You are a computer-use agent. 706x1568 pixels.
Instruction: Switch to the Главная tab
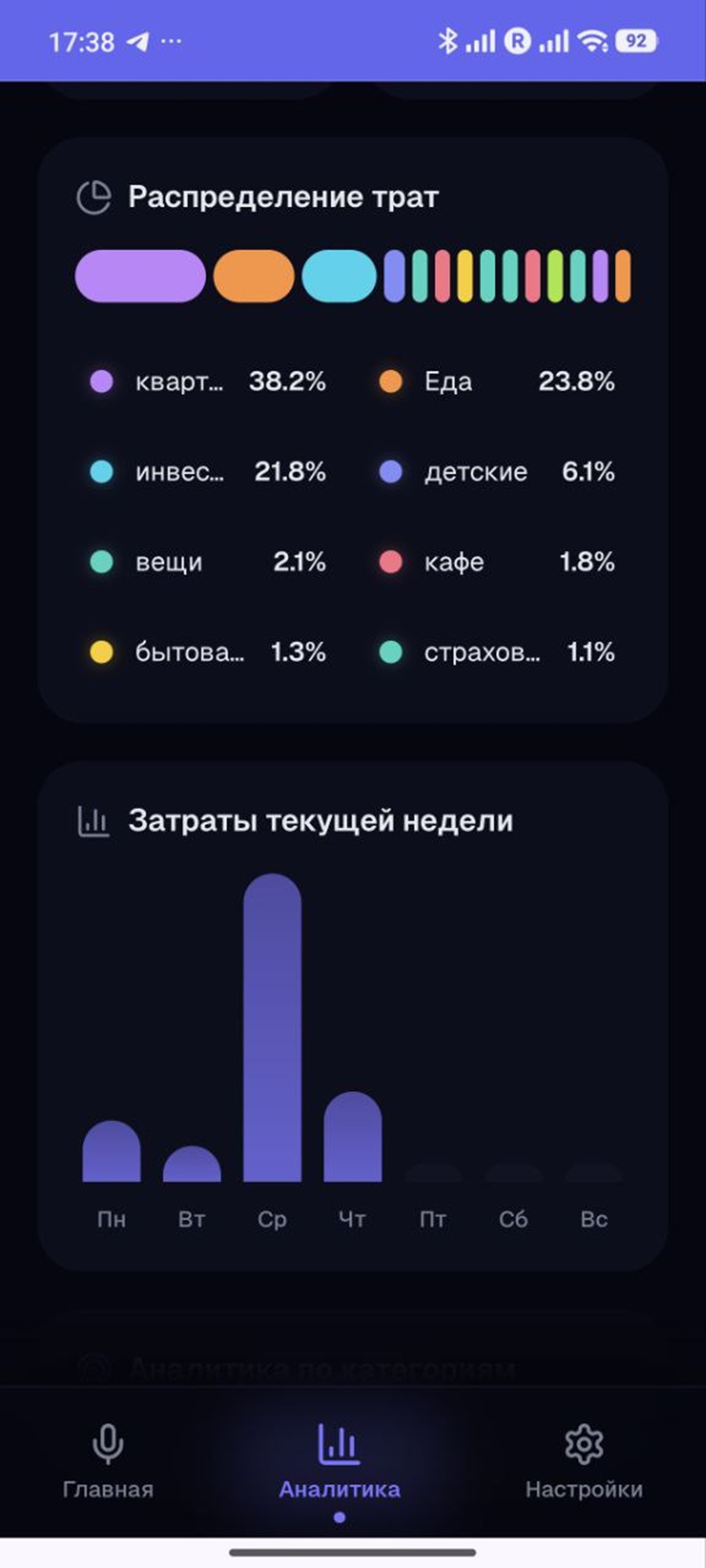(107, 1462)
